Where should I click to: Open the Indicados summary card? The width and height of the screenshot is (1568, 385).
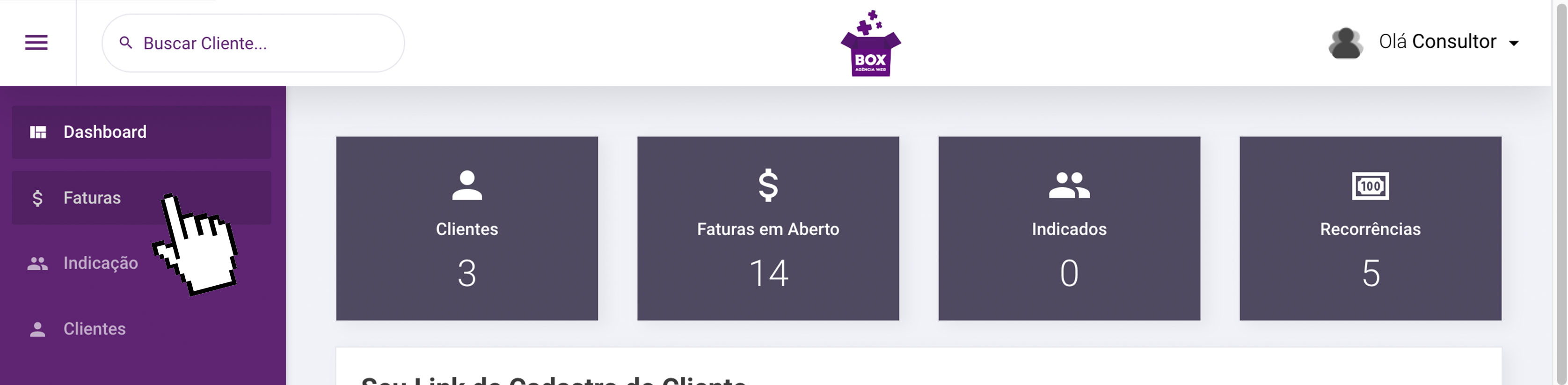pos(1069,229)
